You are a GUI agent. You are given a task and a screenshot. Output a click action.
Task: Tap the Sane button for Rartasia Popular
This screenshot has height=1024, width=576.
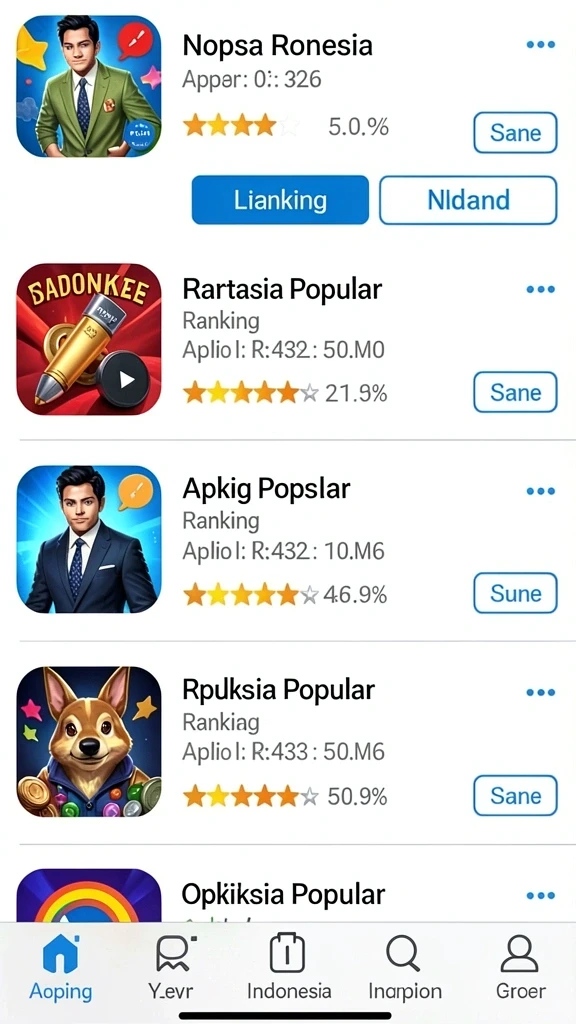[x=515, y=392]
